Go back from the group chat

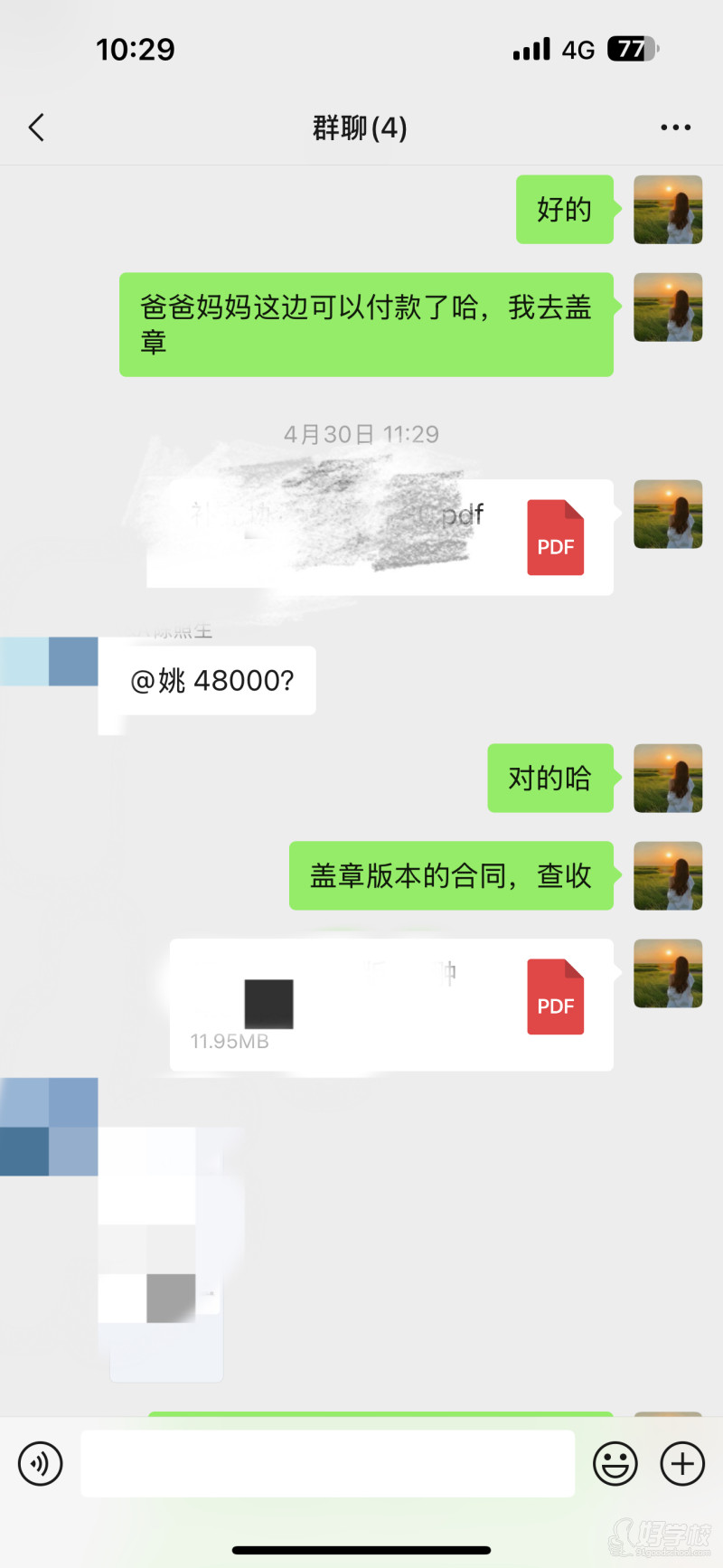pos(37,128)
